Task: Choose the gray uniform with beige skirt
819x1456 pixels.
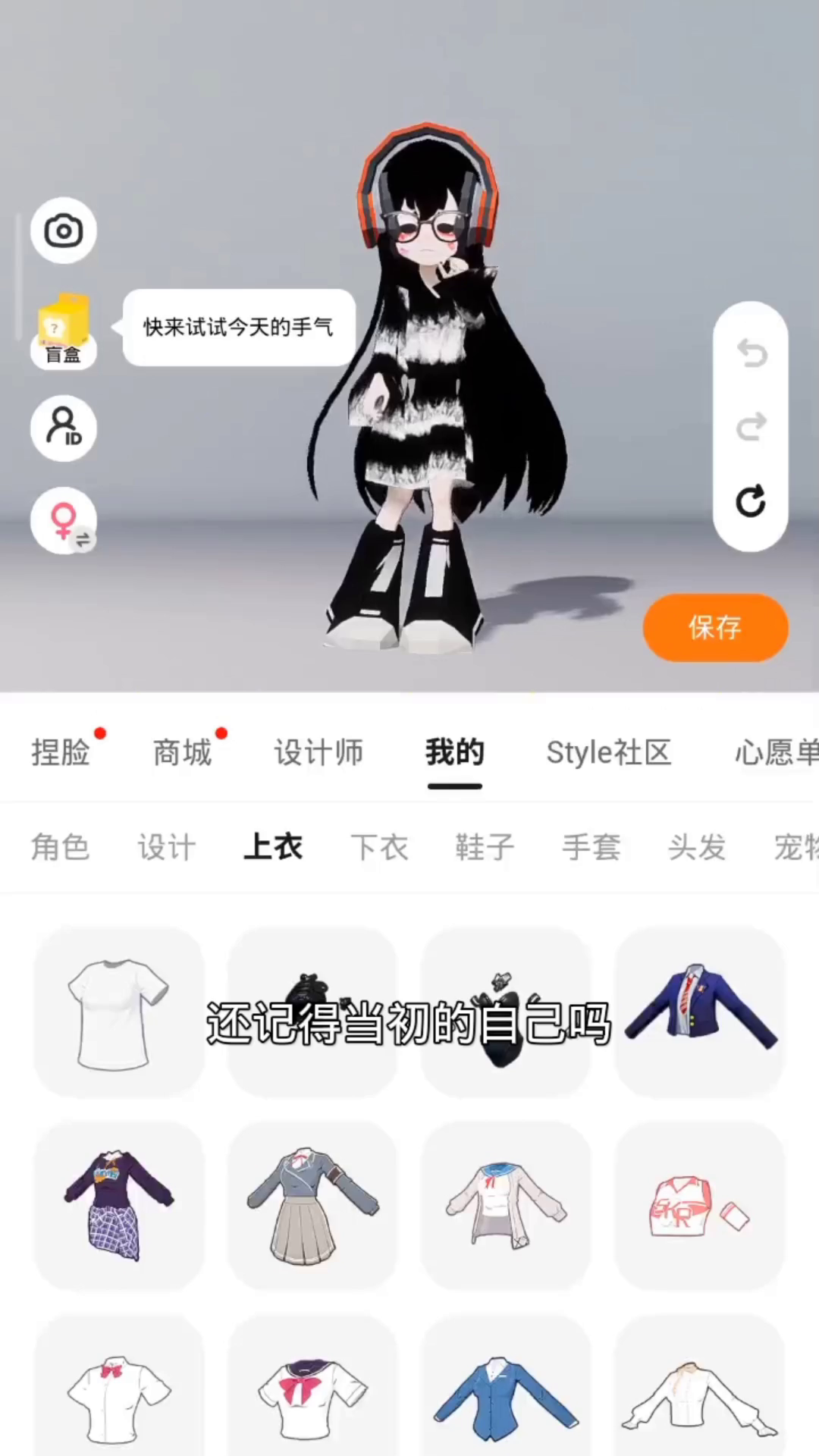Action: click(x=312, y=1206)
